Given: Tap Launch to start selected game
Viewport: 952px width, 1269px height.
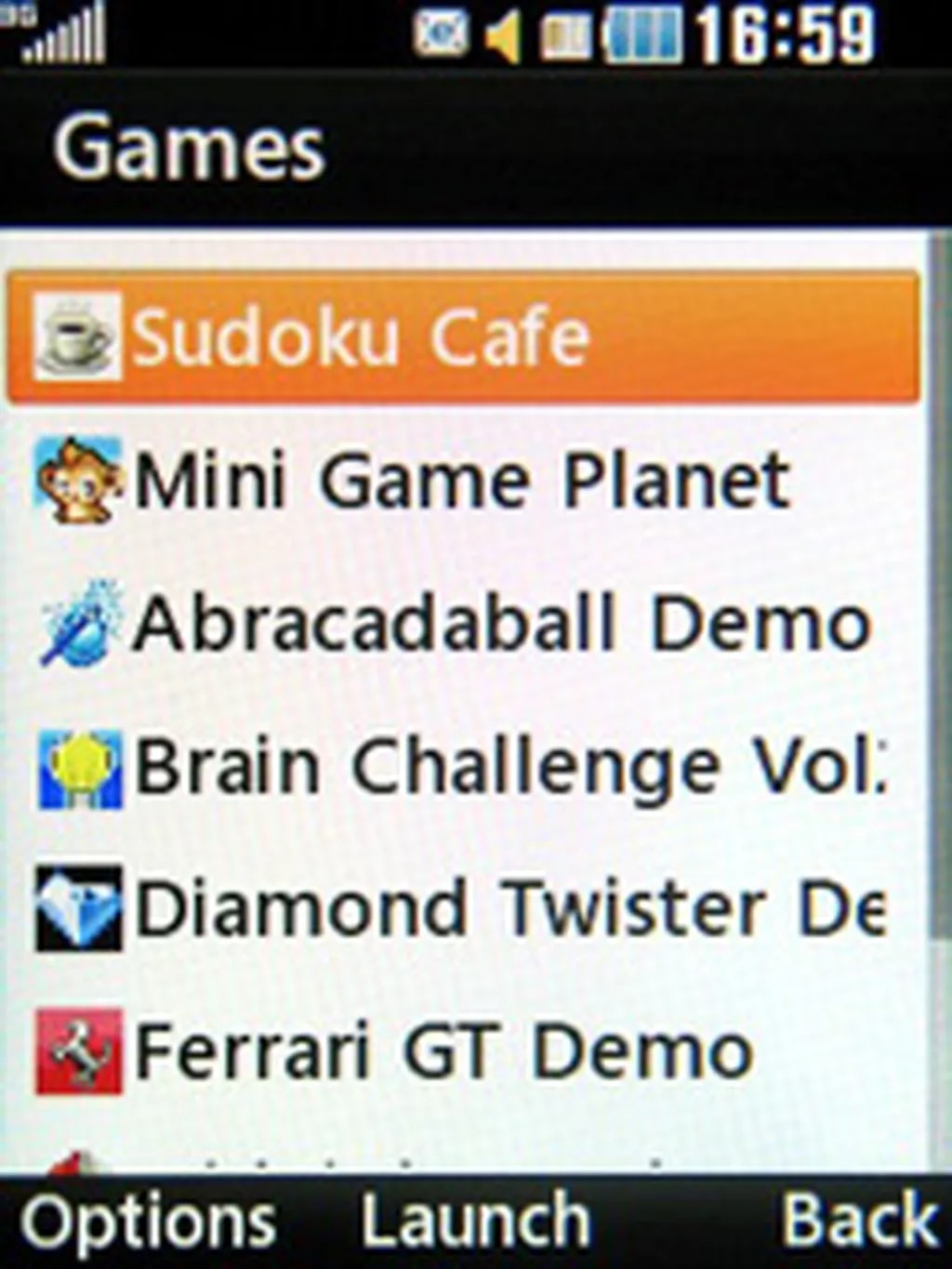Looking at the screenshot, I should [475, 1221].
